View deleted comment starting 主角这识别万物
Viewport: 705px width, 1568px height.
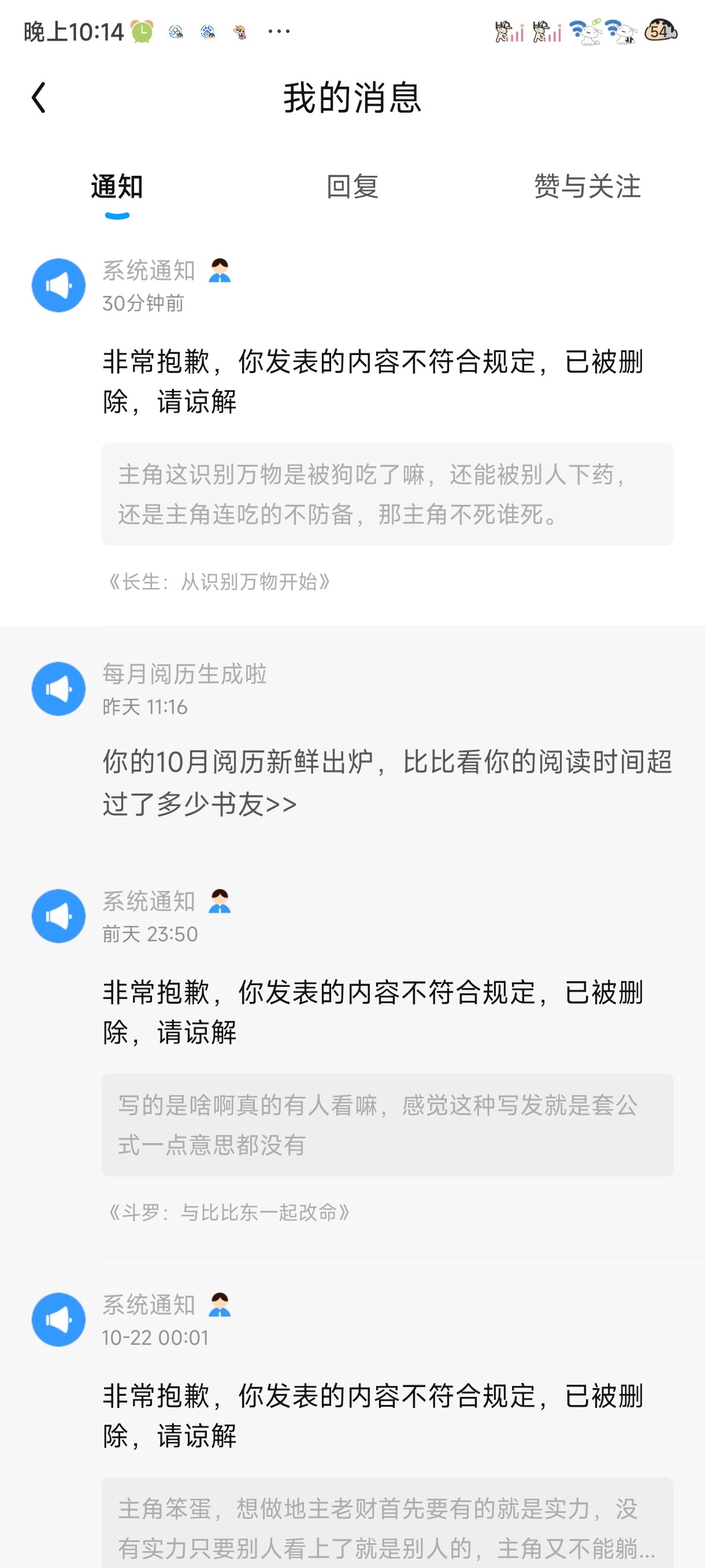click(x=387, y=494)
